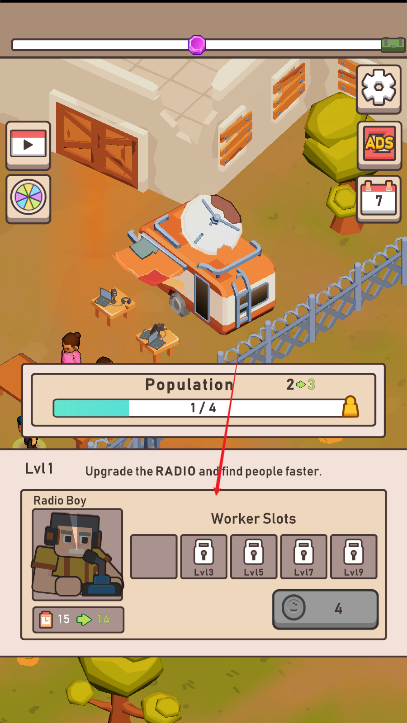Watch the video reward

tap(28, 145)
